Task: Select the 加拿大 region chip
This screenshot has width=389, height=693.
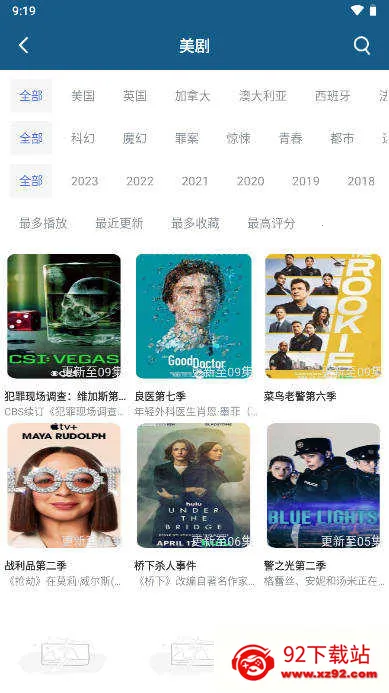Action: click(192, 96)
